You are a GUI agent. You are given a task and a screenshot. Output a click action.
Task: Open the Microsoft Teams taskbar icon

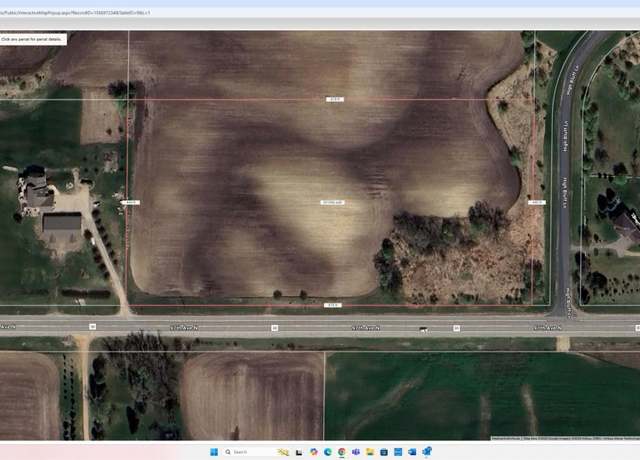pyautogui.click(x=355, y=452)
